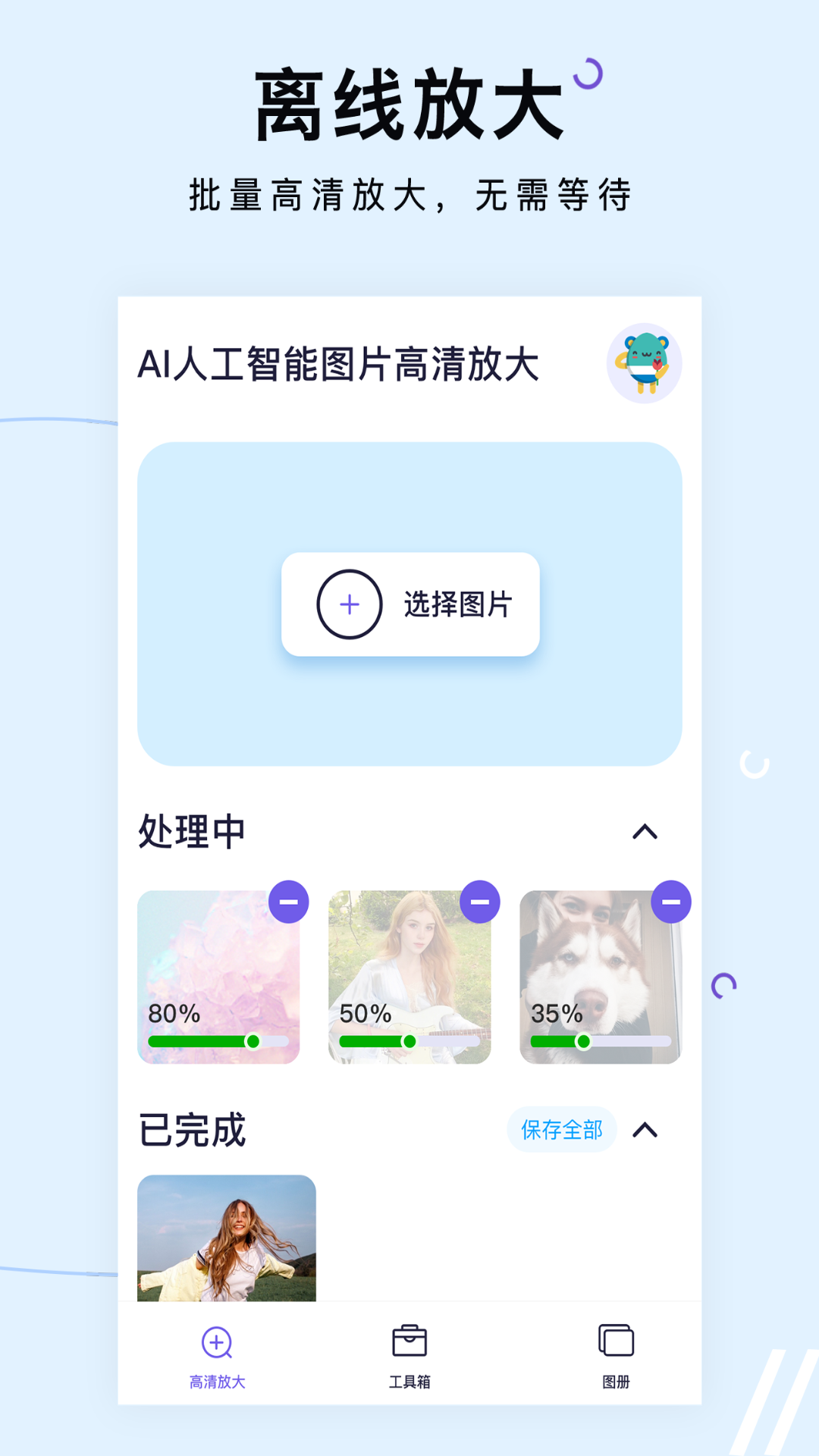Viewport: 819px width, 1456px height.
Task: Click the plus icon inside 选择图片
Action: coord(349,603)
